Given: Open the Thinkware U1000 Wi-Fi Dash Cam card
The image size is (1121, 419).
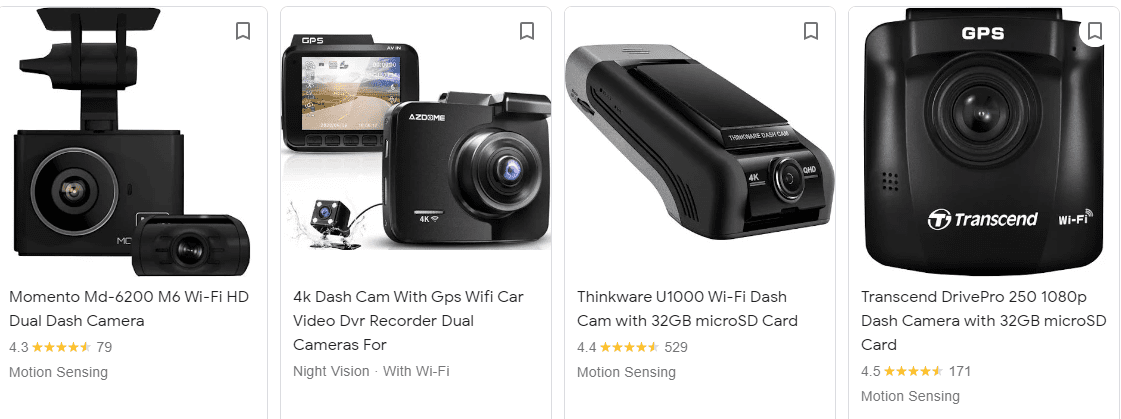Looking at the screenshot, I should (x=687, y=309).
